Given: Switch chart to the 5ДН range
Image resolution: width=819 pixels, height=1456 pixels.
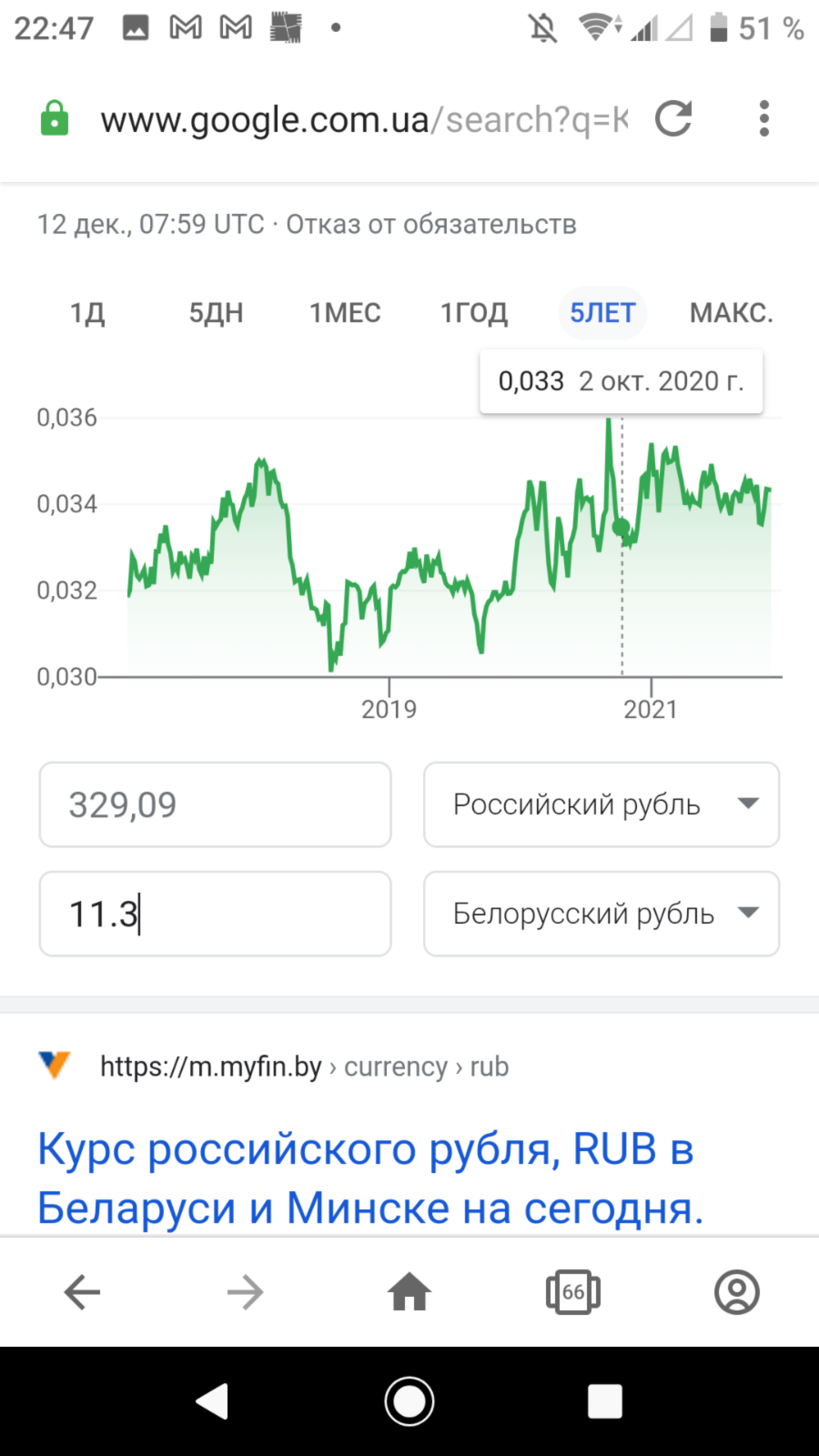Looking at the screenshot, I should coord(216,313).
